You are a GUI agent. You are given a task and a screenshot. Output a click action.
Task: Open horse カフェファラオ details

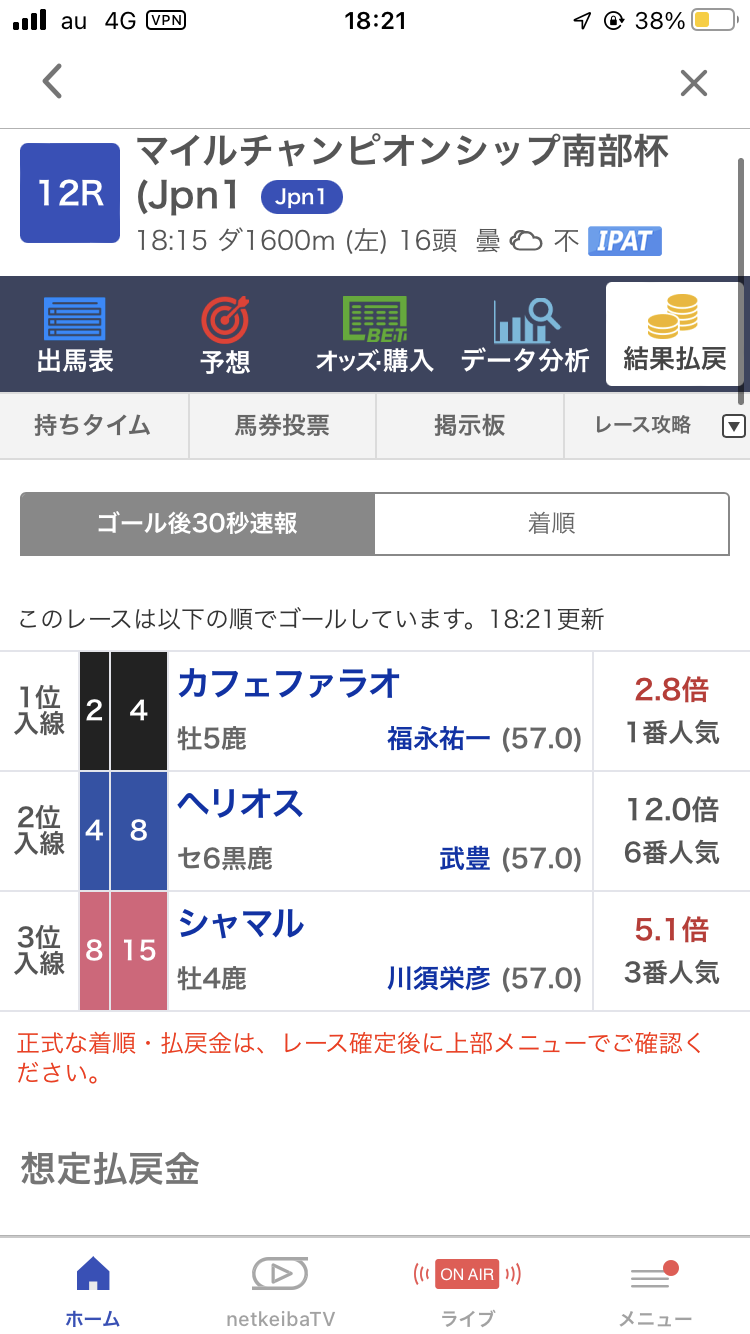pos(289,684)
